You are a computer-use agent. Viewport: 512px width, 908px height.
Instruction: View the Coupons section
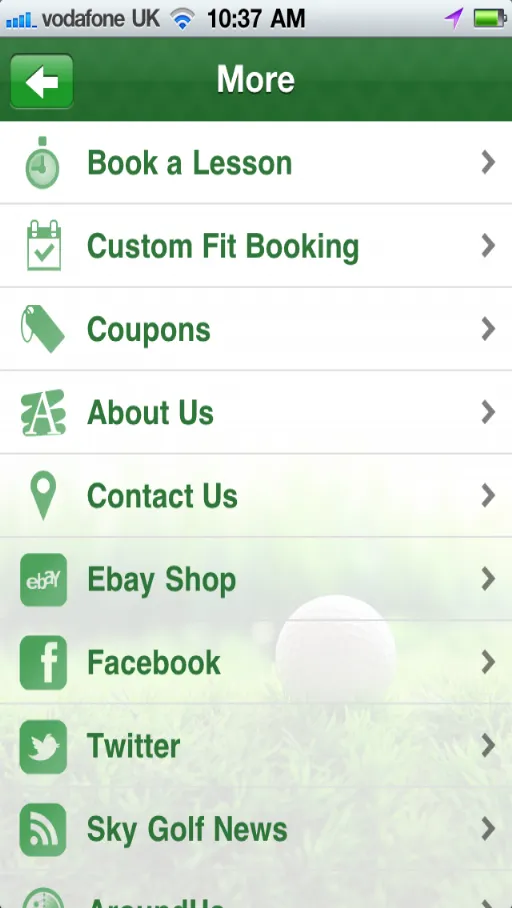(256, 329)
